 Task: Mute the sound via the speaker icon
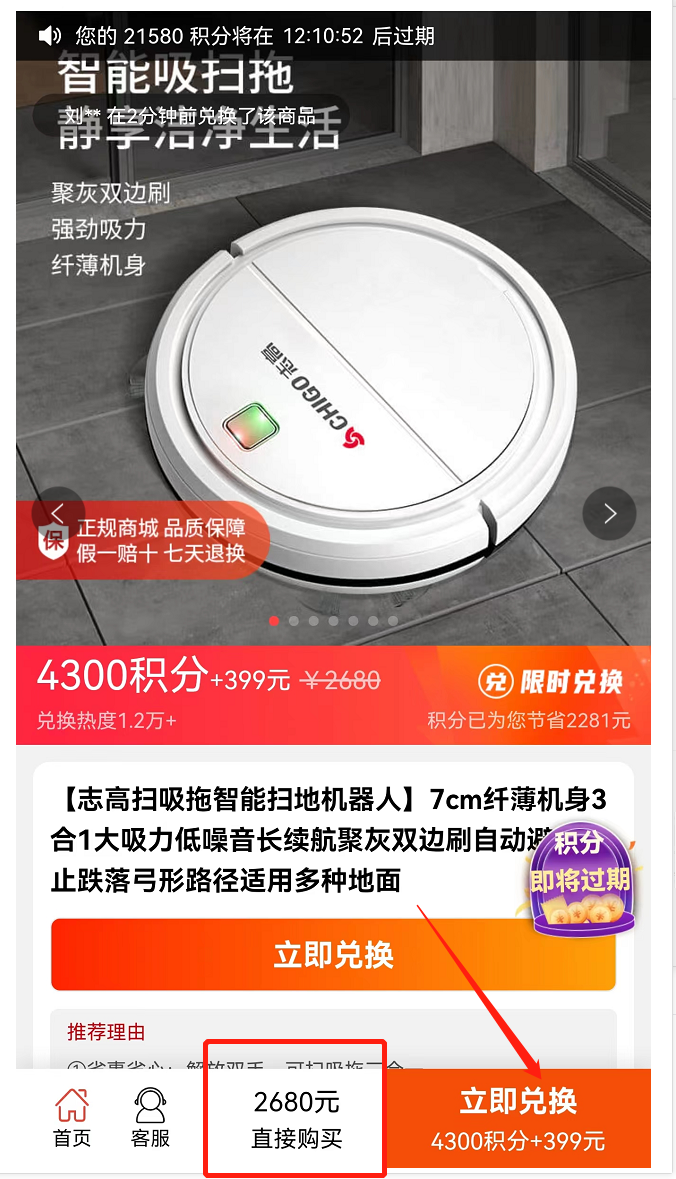(x=49, y=36)
